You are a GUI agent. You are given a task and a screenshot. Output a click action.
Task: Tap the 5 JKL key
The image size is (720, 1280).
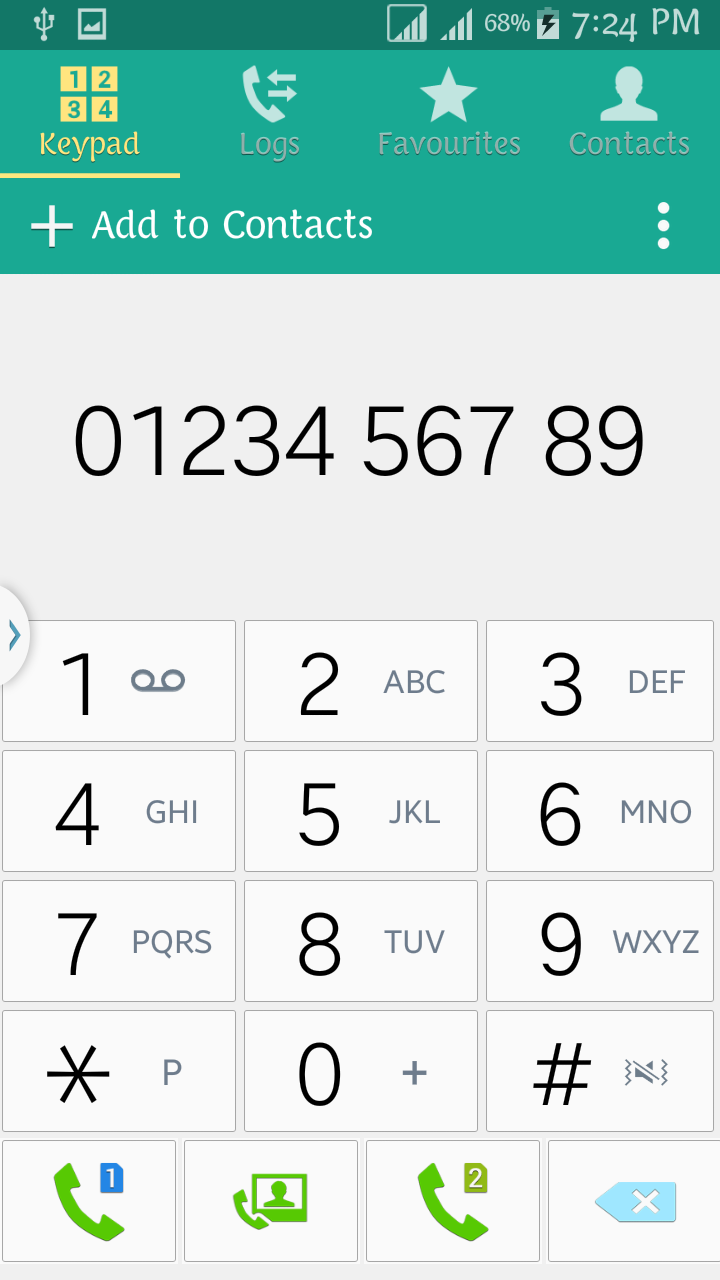(x=361, y=811)
